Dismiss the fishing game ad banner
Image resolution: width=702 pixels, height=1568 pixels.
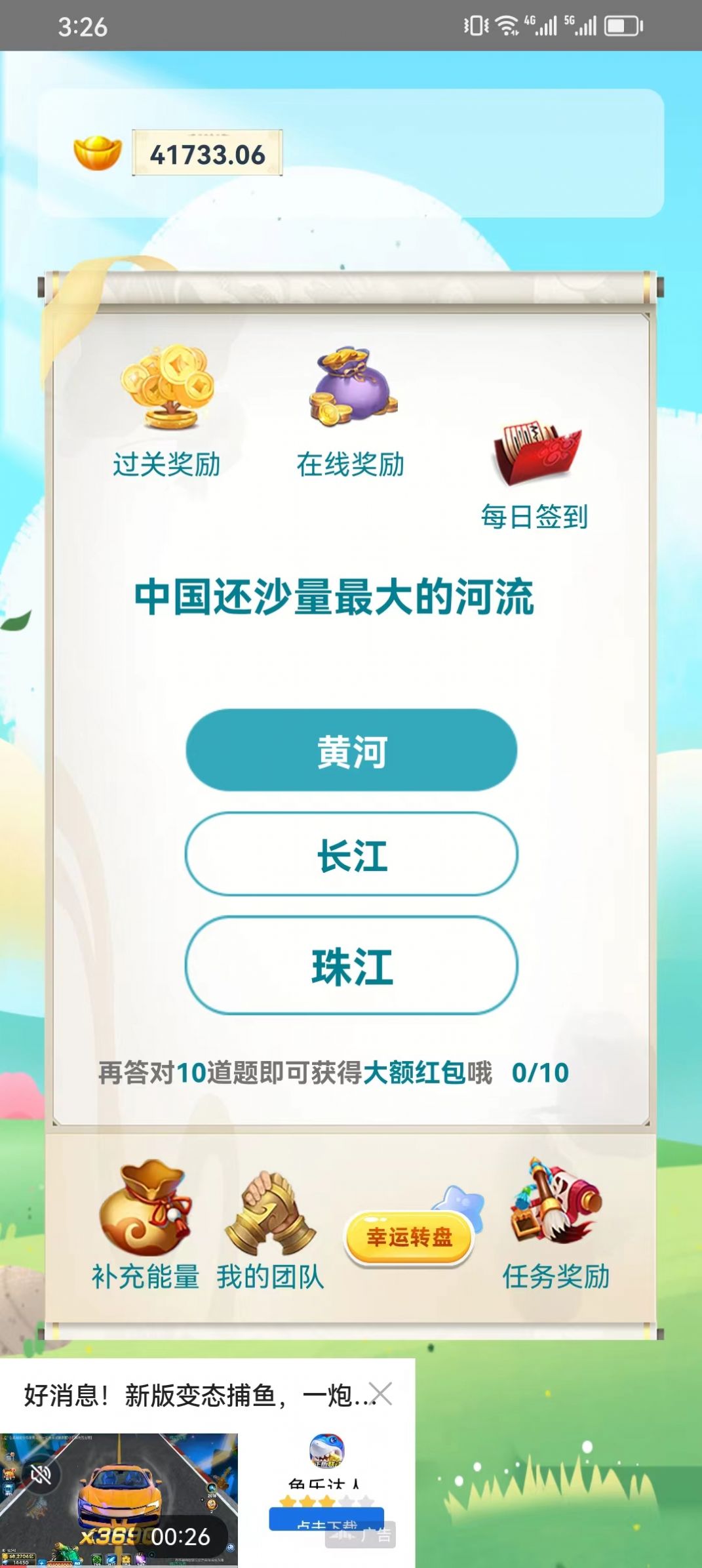click(381, 1394)
